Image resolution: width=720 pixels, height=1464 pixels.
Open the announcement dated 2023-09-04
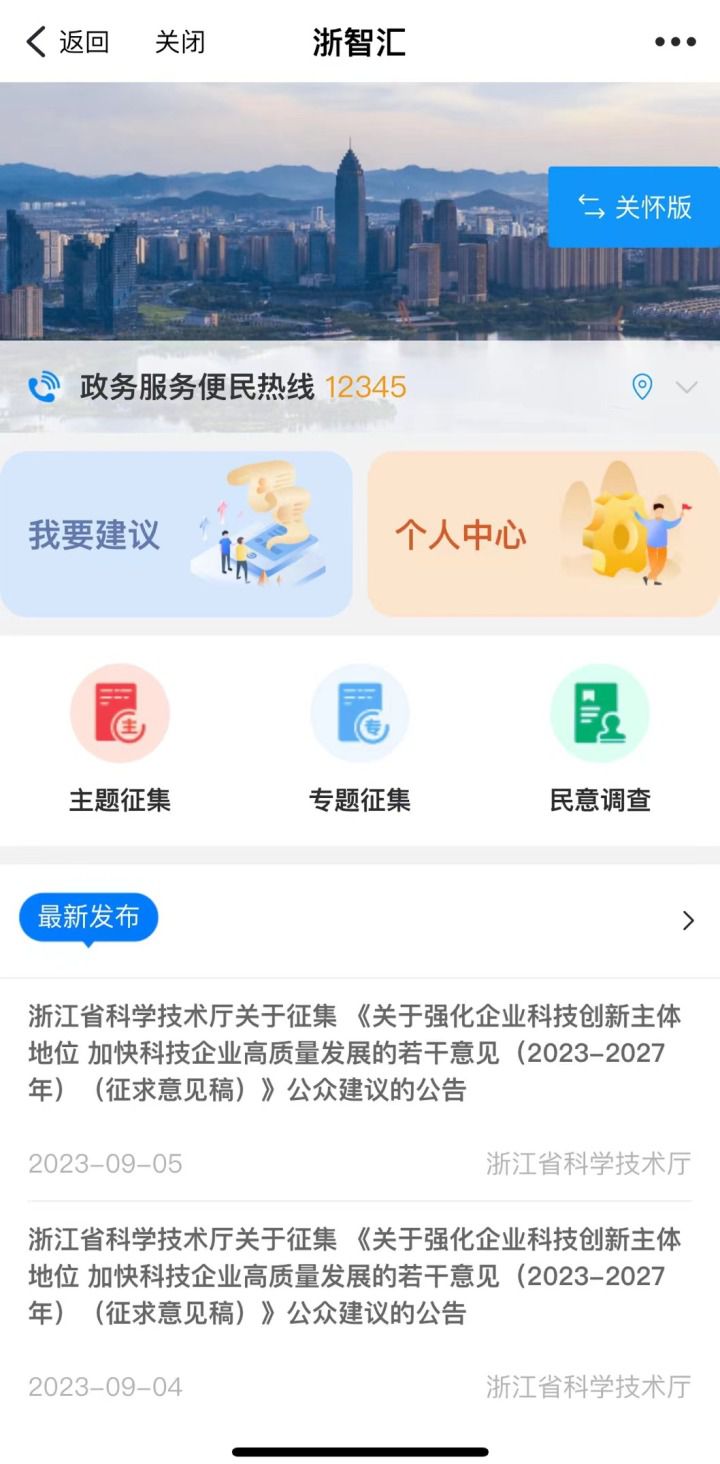[x=355, y=1275]
